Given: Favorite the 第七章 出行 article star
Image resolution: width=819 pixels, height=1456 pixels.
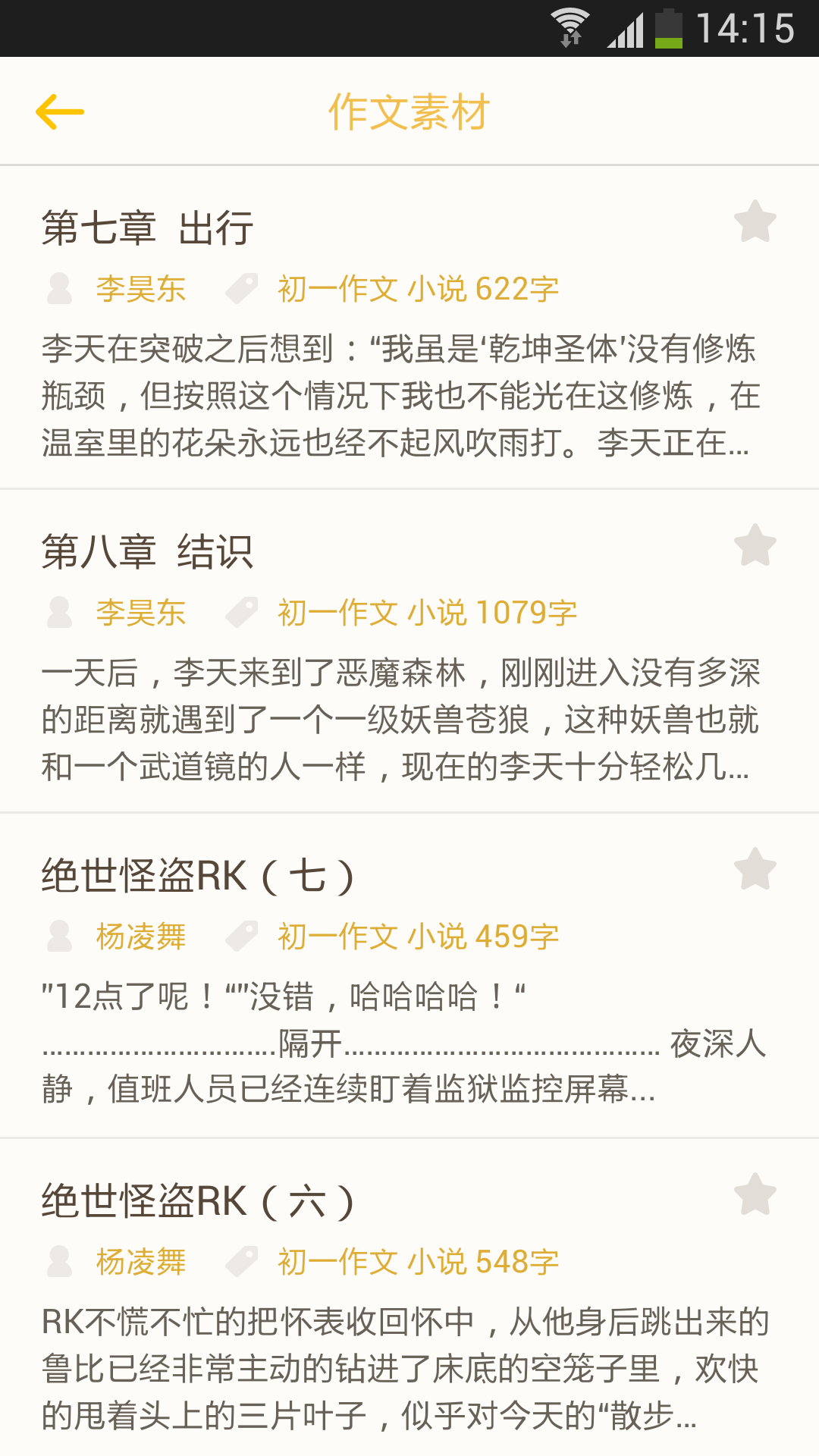Looking at the screenshot, I should click(x=755, y=221).
